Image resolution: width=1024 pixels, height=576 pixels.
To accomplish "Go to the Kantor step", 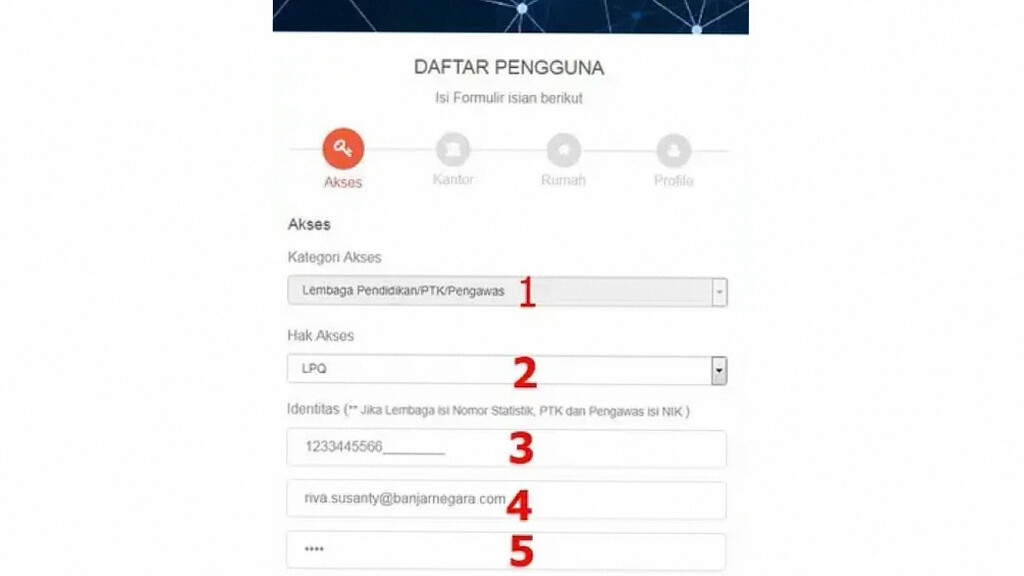I will (453, 151).
